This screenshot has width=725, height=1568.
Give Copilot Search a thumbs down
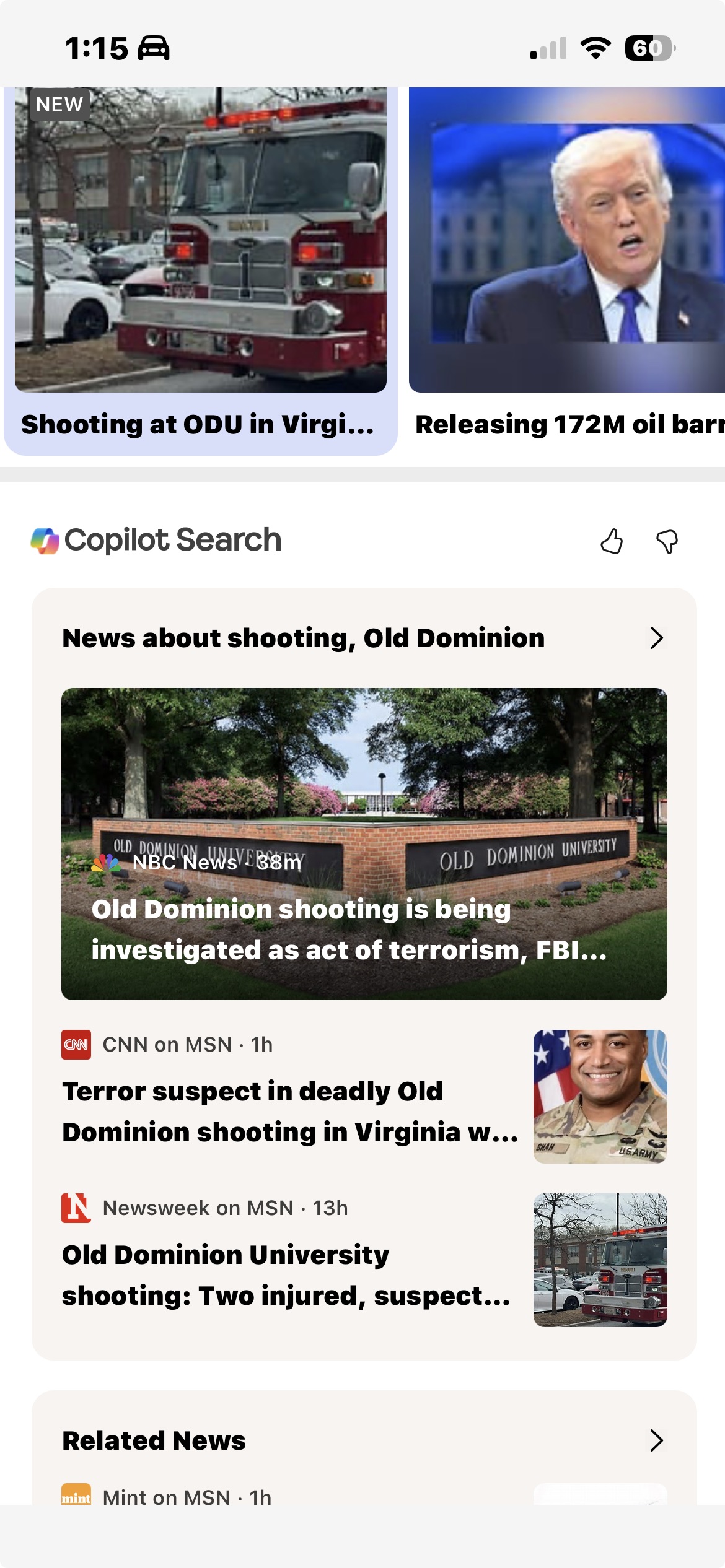tap(667, 541)
